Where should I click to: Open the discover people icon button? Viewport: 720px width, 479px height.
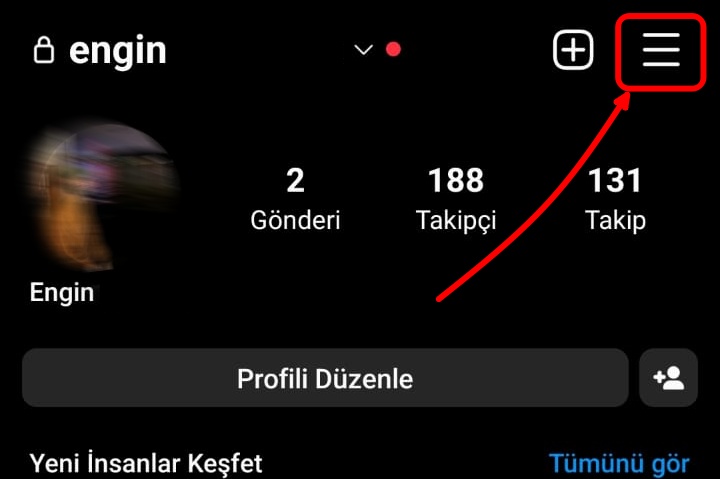click(668, 378)
